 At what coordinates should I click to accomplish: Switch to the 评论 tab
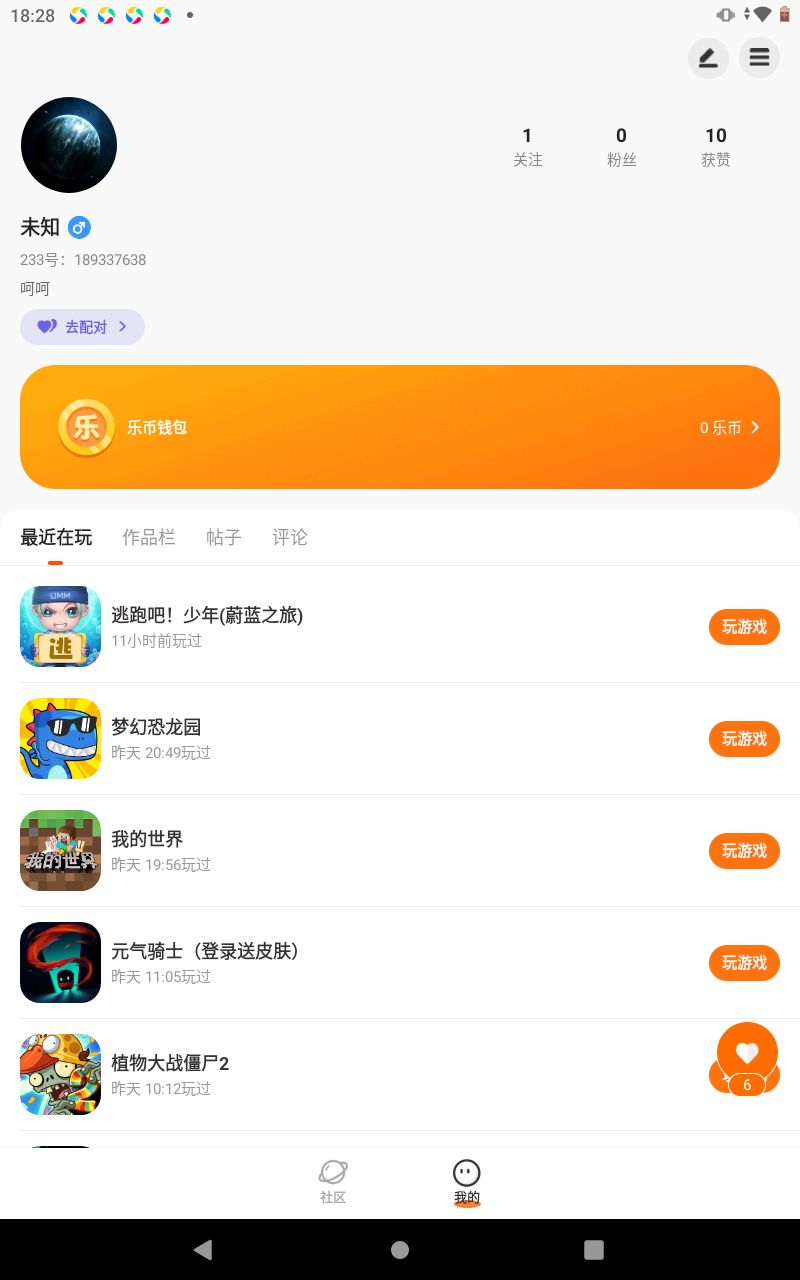coord(290,538)
